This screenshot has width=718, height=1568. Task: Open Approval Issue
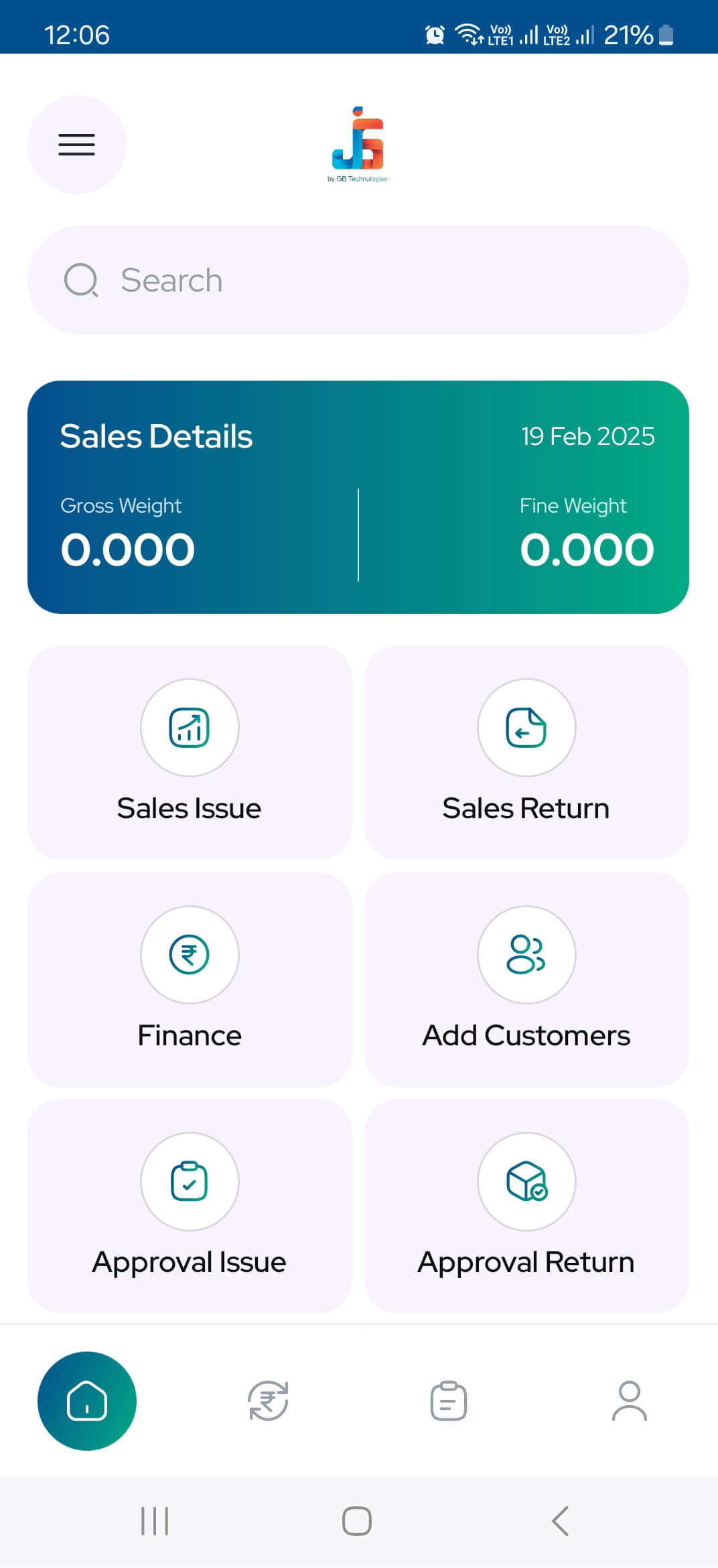(190, 1205)
